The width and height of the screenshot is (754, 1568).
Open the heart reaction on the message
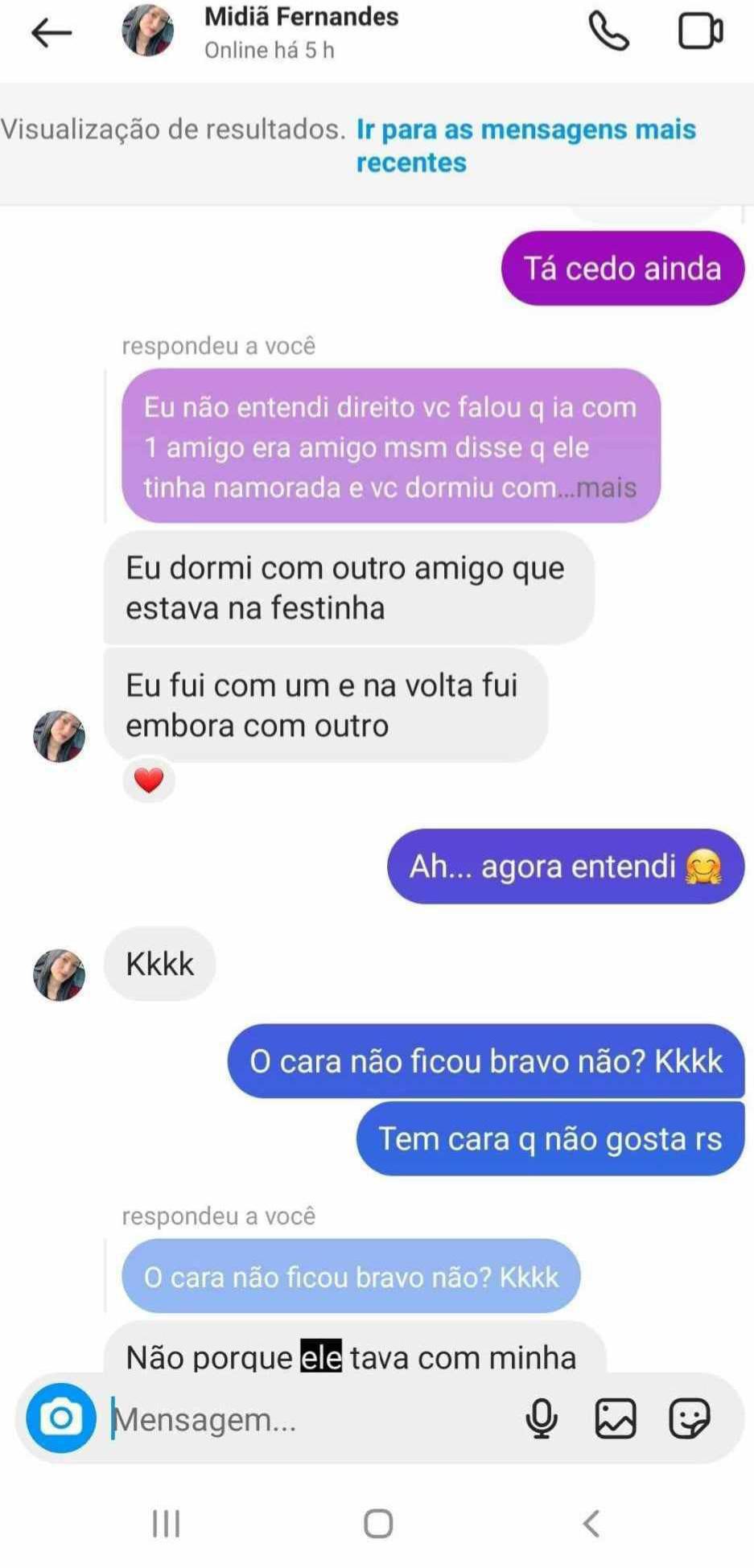149,780
